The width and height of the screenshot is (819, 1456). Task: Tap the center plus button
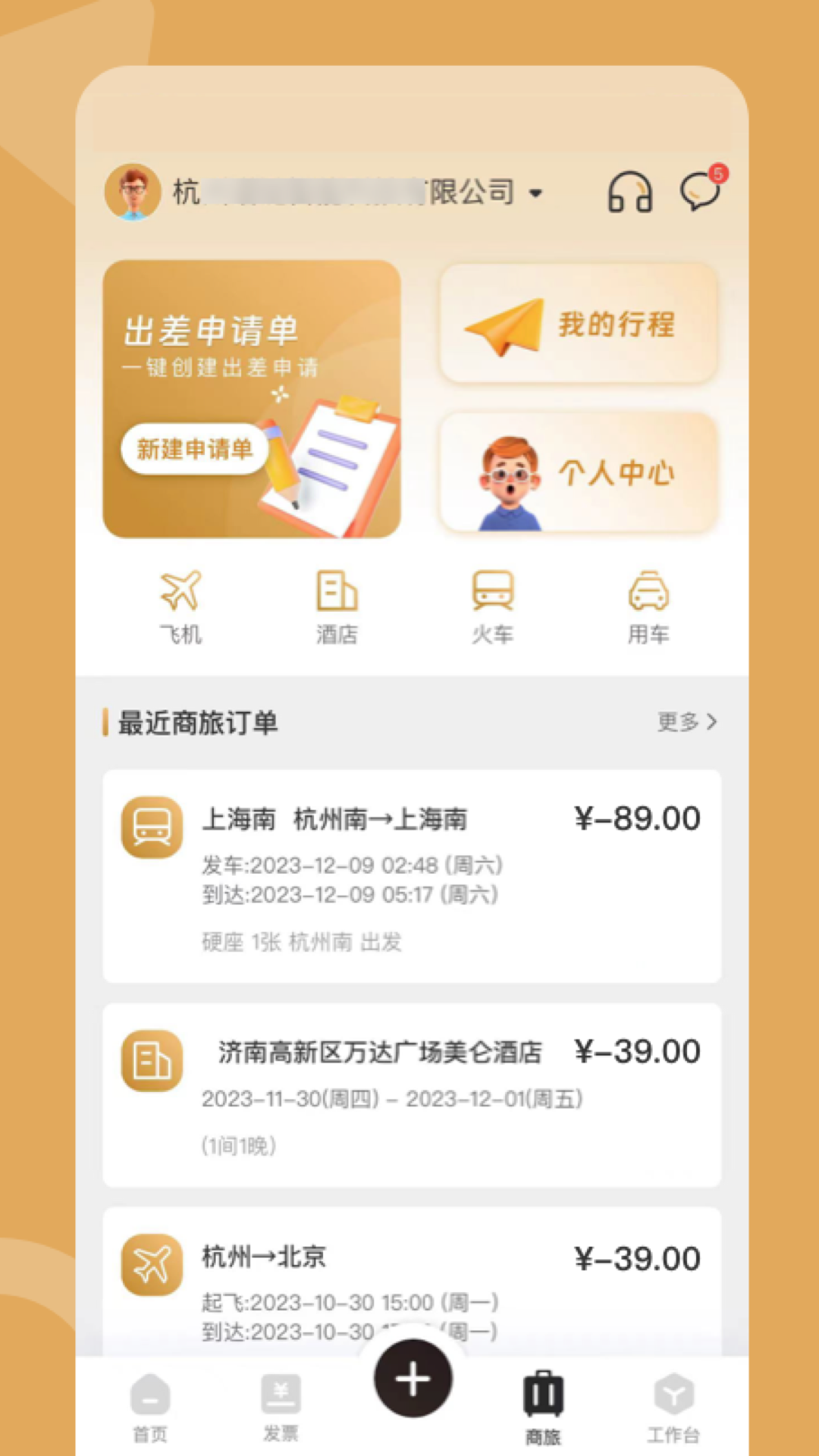pyautogui.click(x=413, y=1378)
